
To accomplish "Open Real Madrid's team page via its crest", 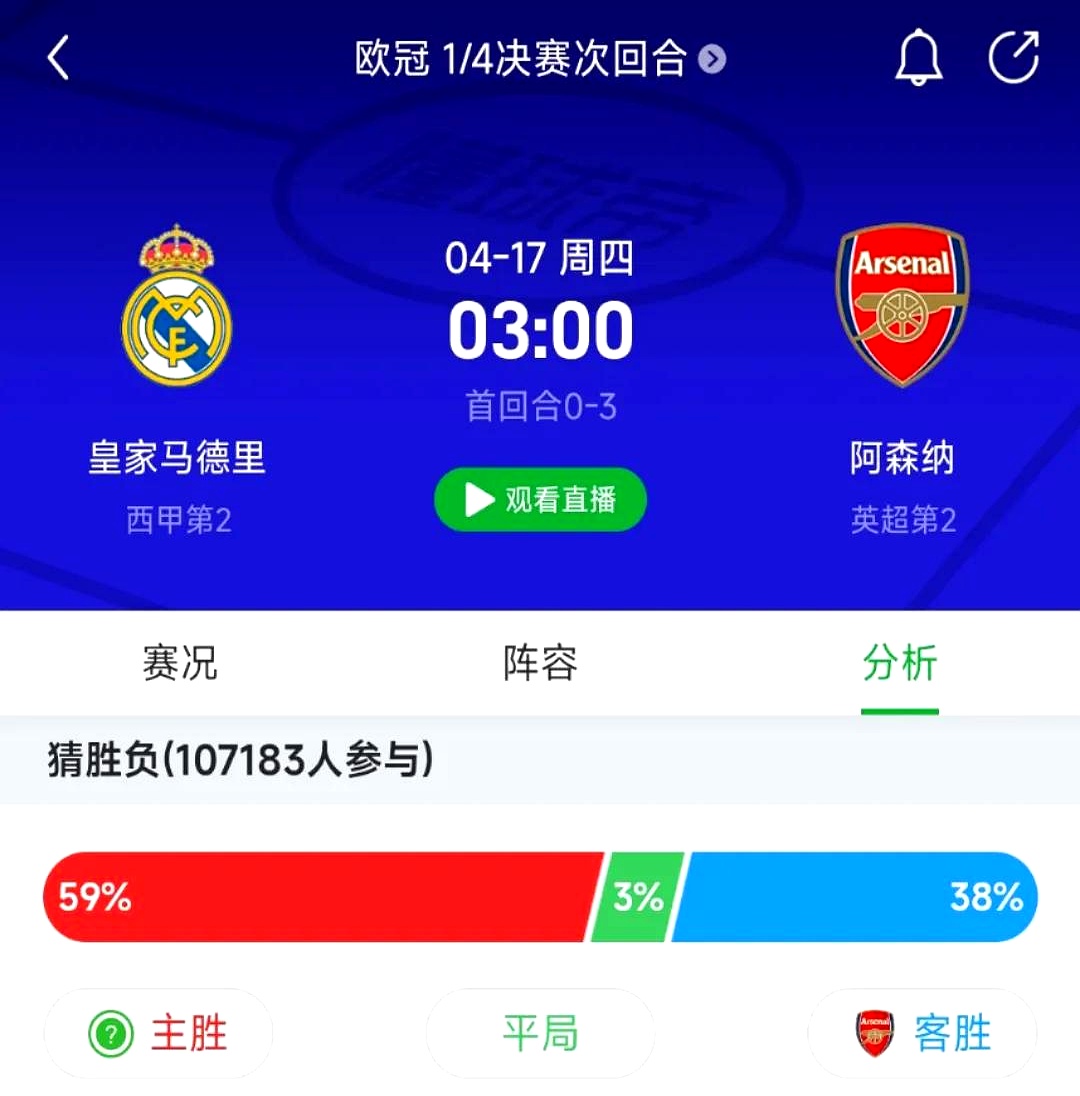I will [x=178, y=305].
